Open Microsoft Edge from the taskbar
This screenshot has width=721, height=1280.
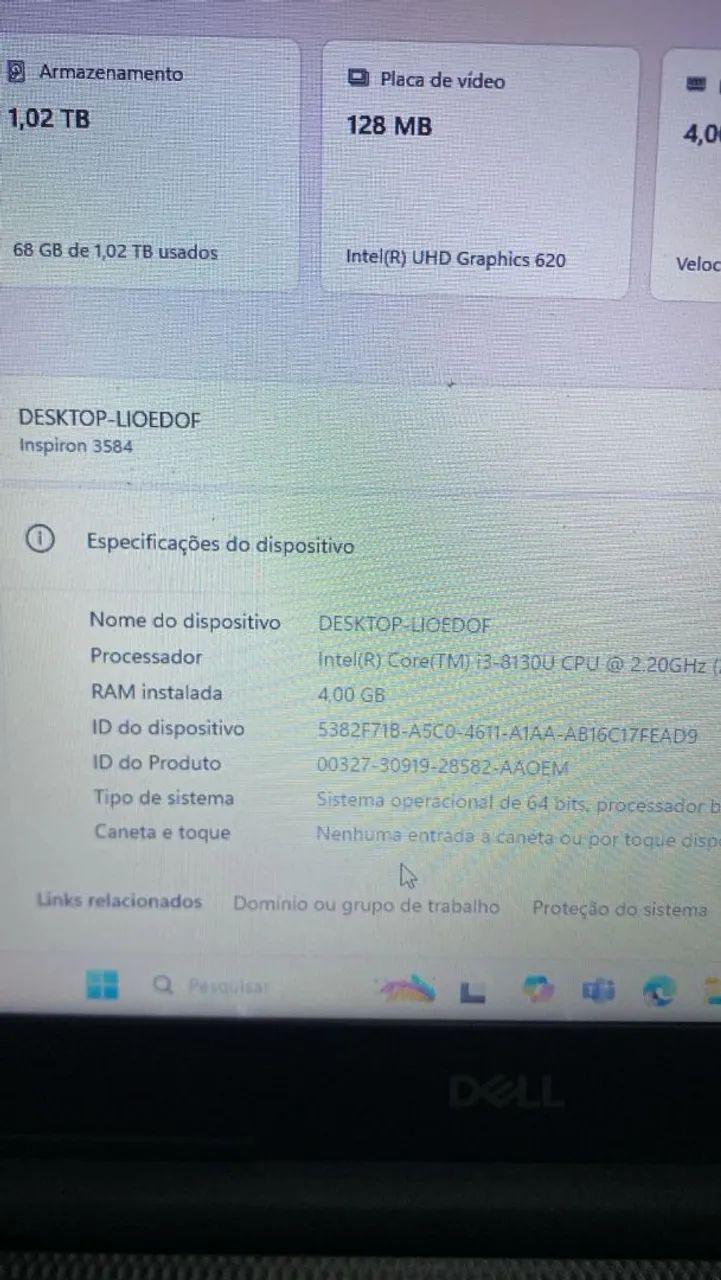pyautogui.click(x=660, y=990)
